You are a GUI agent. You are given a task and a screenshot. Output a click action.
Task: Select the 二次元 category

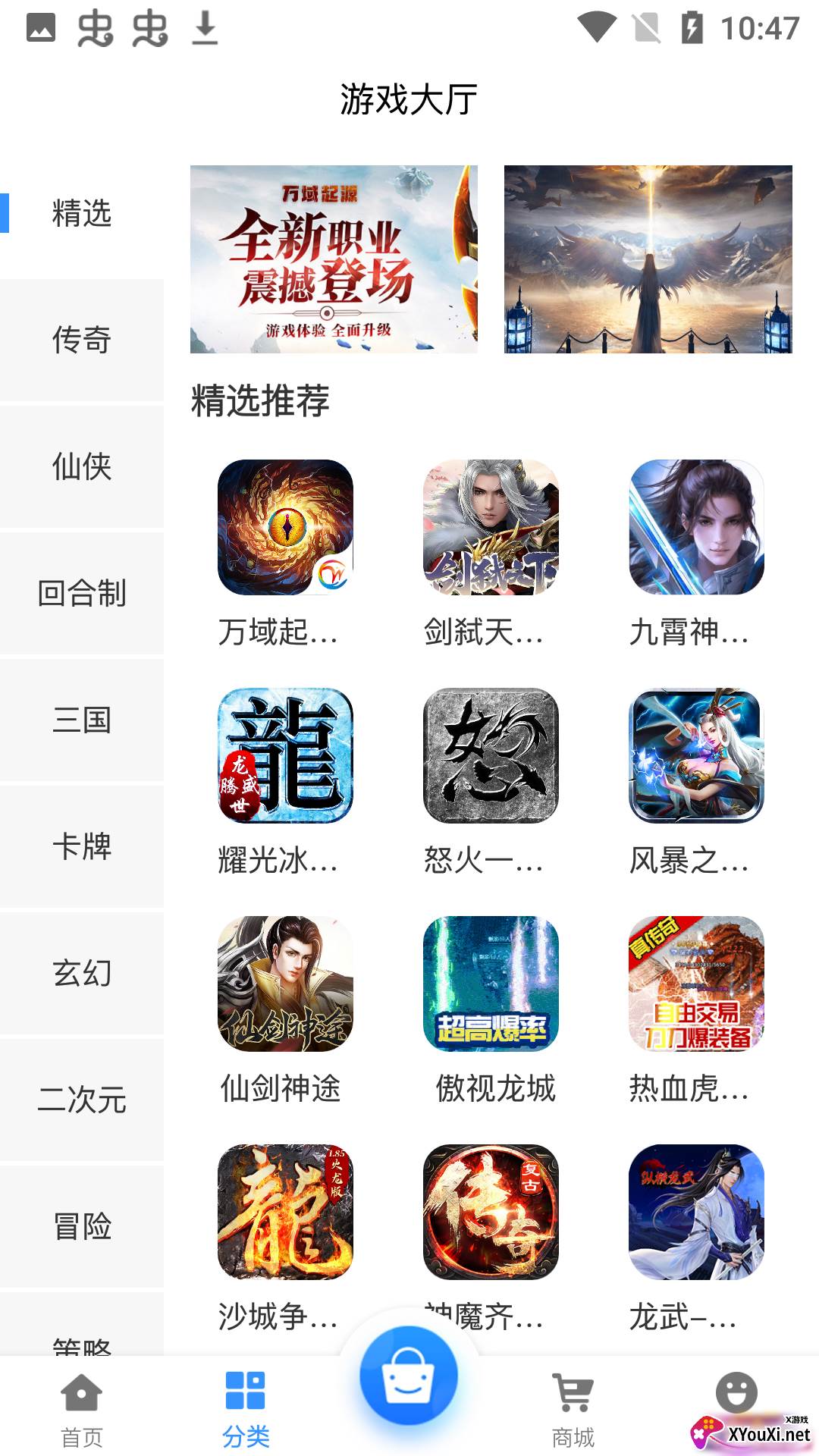coord(82,1100)
